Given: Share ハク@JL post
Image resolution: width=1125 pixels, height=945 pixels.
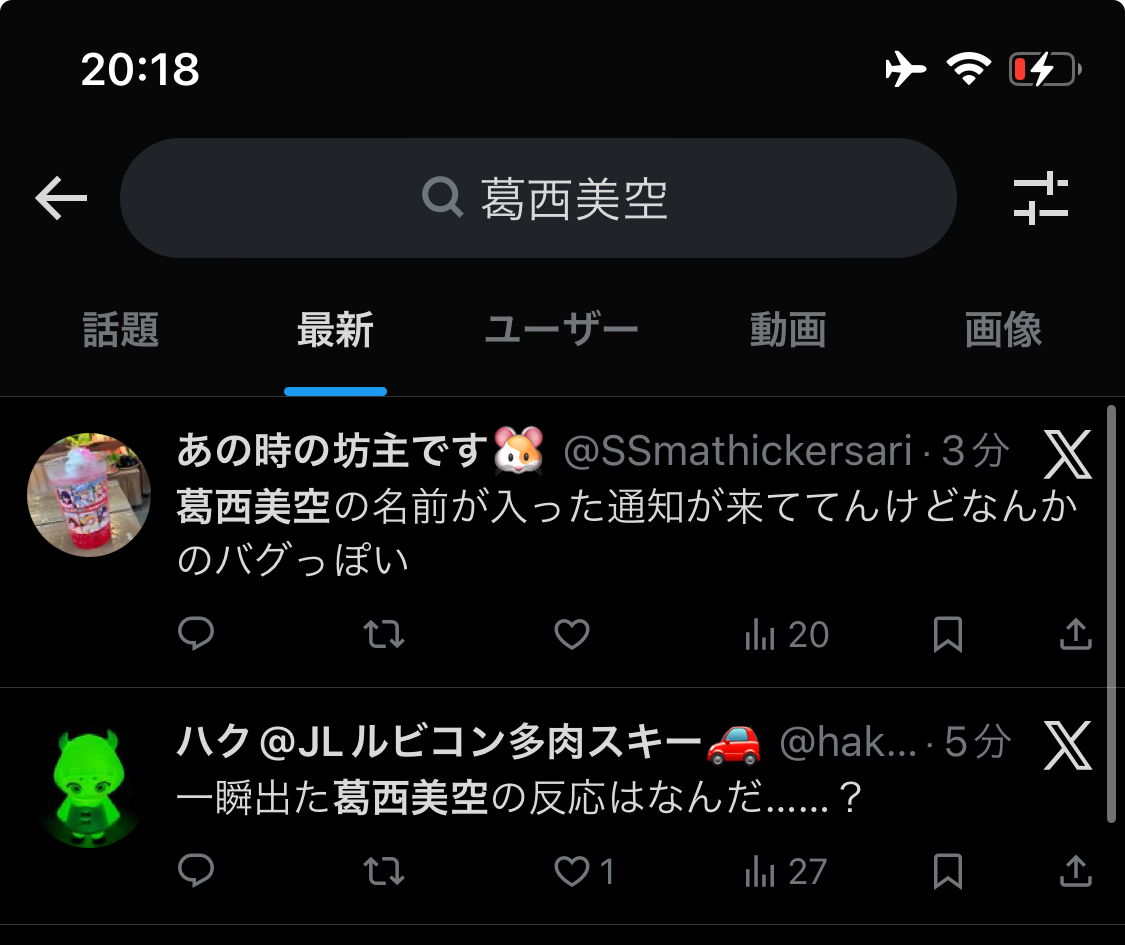Looking at the screenshot, I should click(1075, 871).
